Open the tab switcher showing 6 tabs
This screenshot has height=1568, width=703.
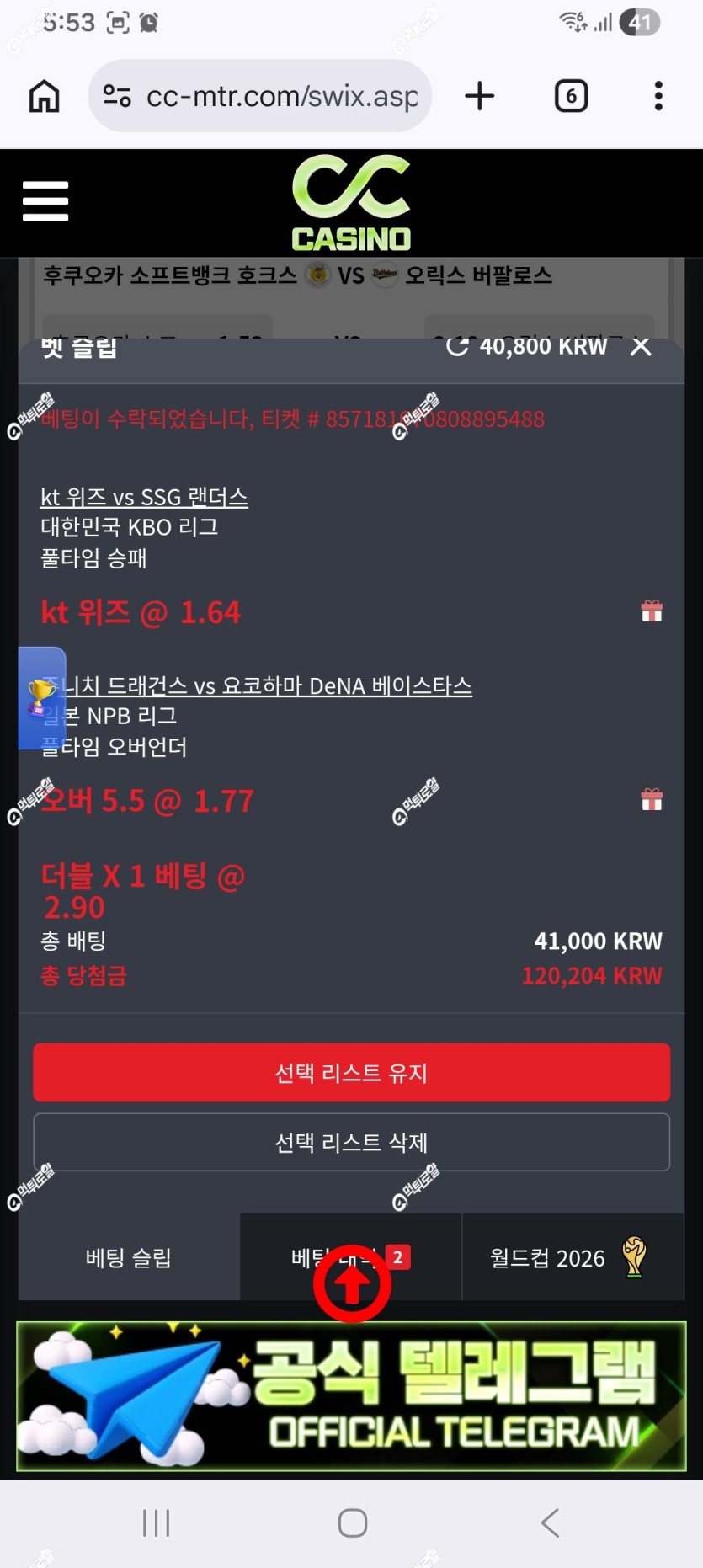click(x=572, y=96)
